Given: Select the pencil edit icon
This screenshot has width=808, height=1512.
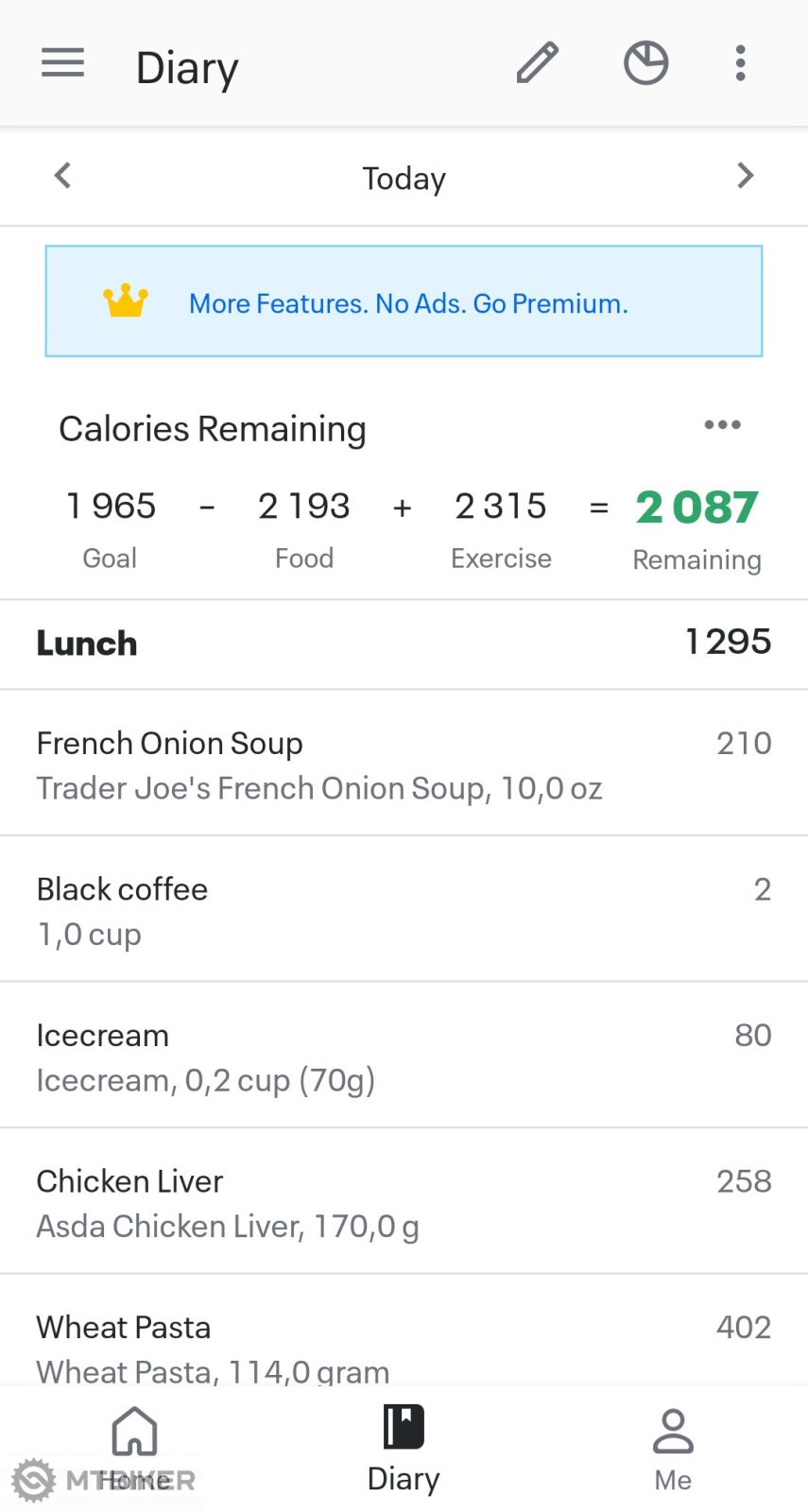Looking at the screenshot, I should pyautogui.click(x=537, y=62).
